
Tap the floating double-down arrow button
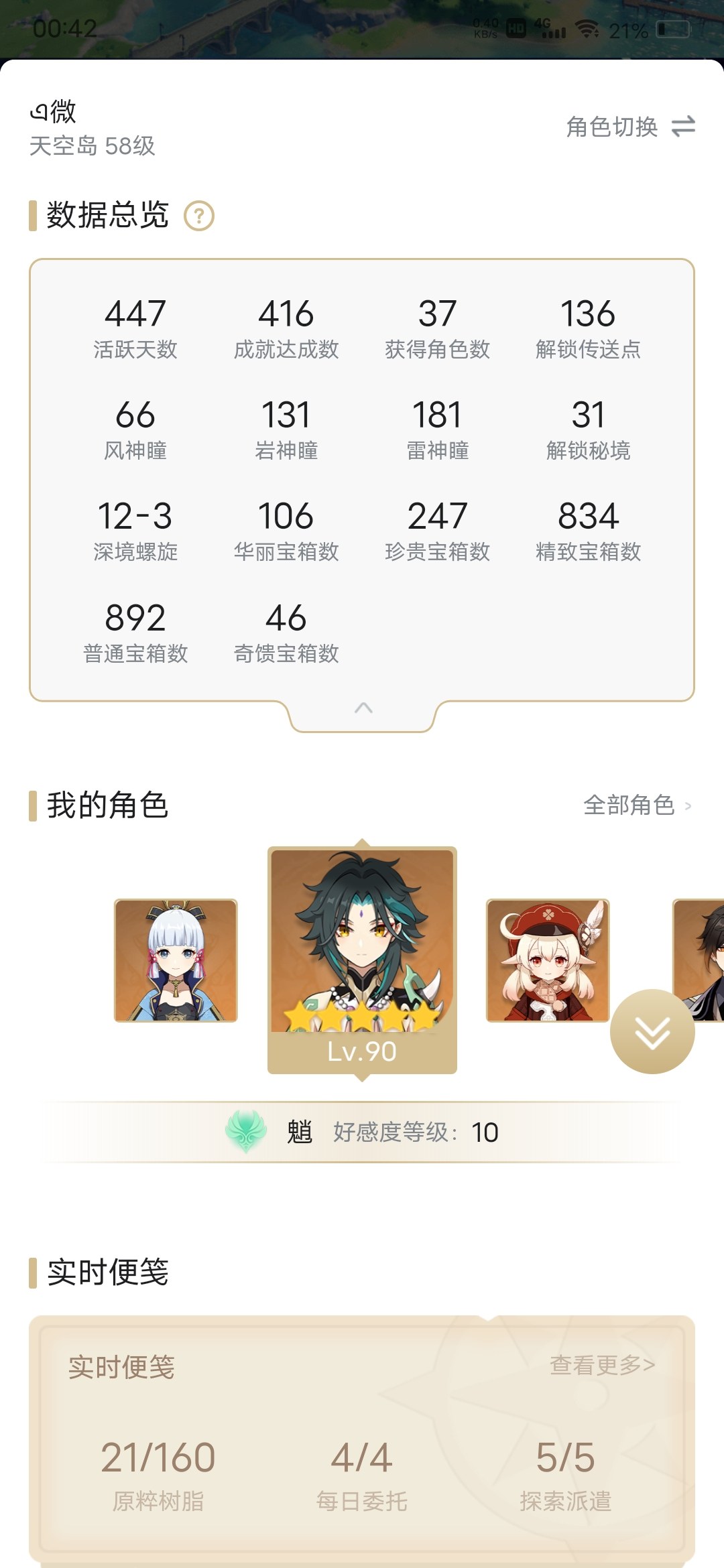[x=652, y=1032]
